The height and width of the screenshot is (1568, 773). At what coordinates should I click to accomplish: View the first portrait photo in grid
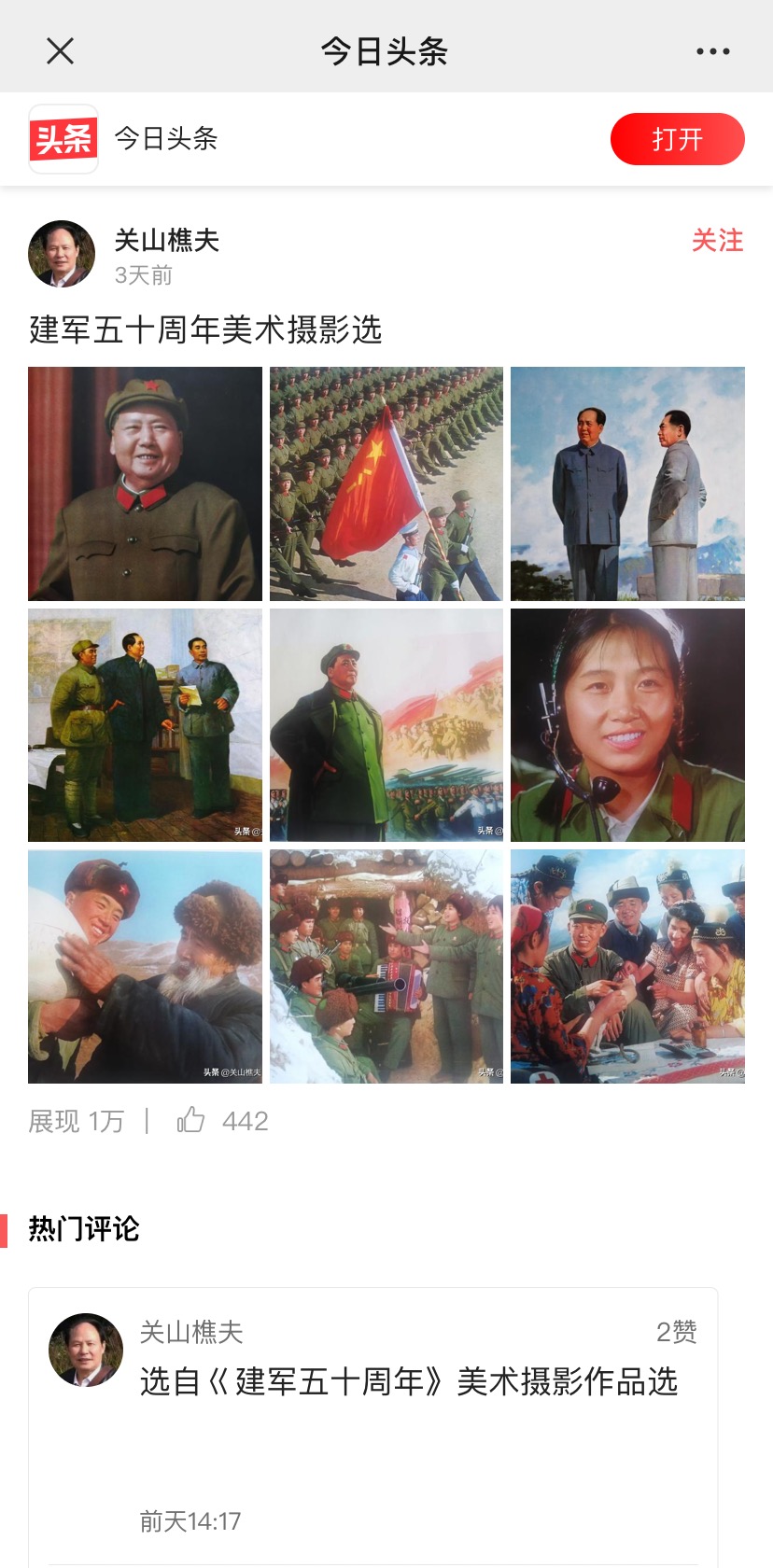(145, 483)
